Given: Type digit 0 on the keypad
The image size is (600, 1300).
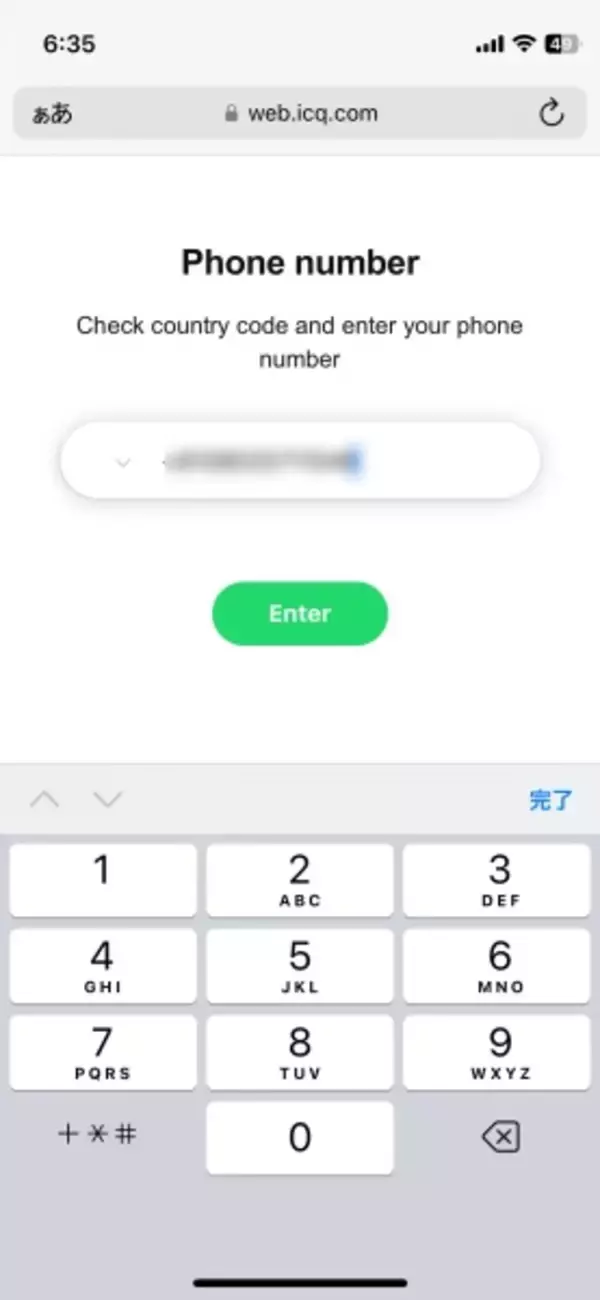Looking at the screenshot, I should click(300, 1138).
